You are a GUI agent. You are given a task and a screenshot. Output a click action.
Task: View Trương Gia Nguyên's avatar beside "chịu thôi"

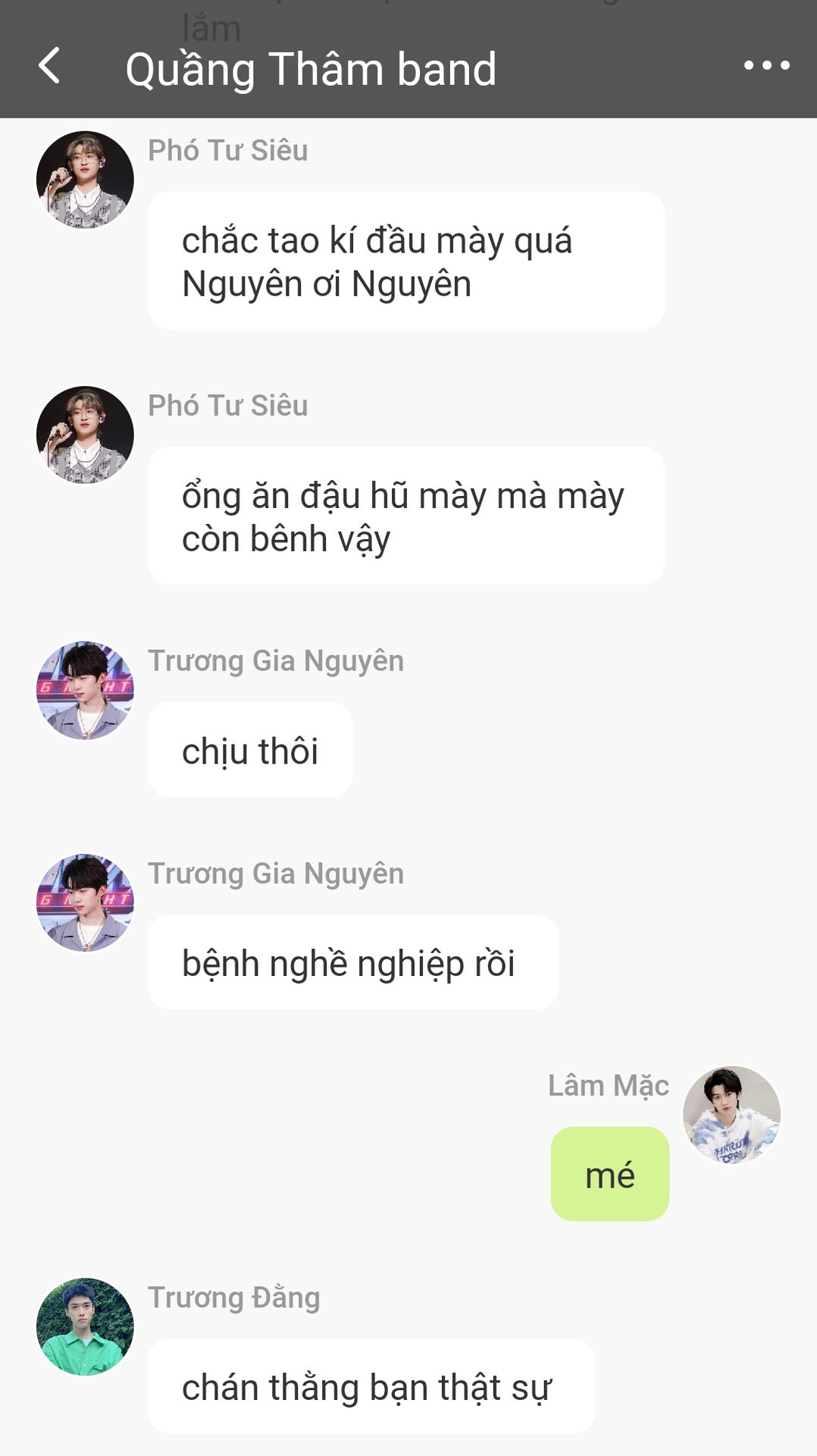point(85,690)
